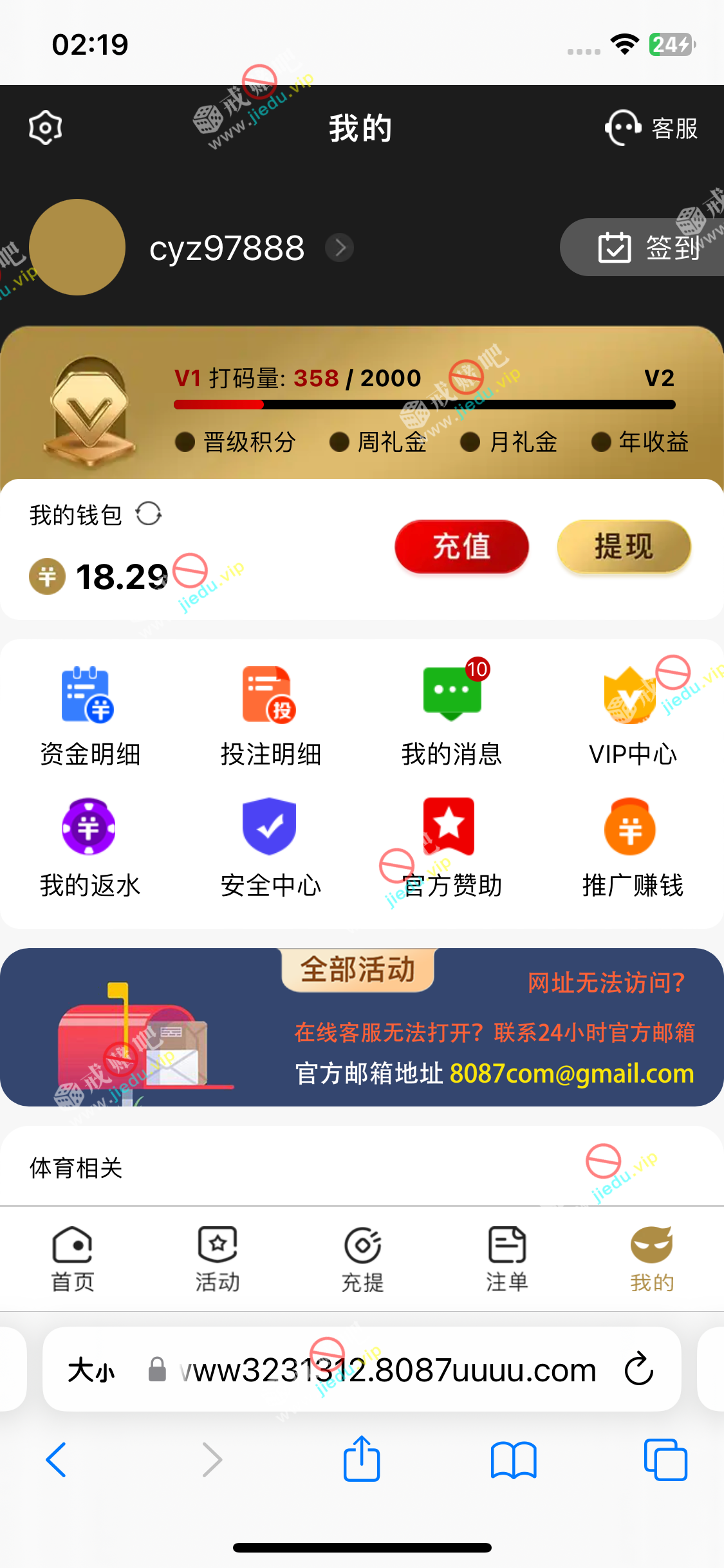The height and width of the screenshot is (1568, 724).
Task: Refresh the 我的钱包 balance
Action: (149, 514)
